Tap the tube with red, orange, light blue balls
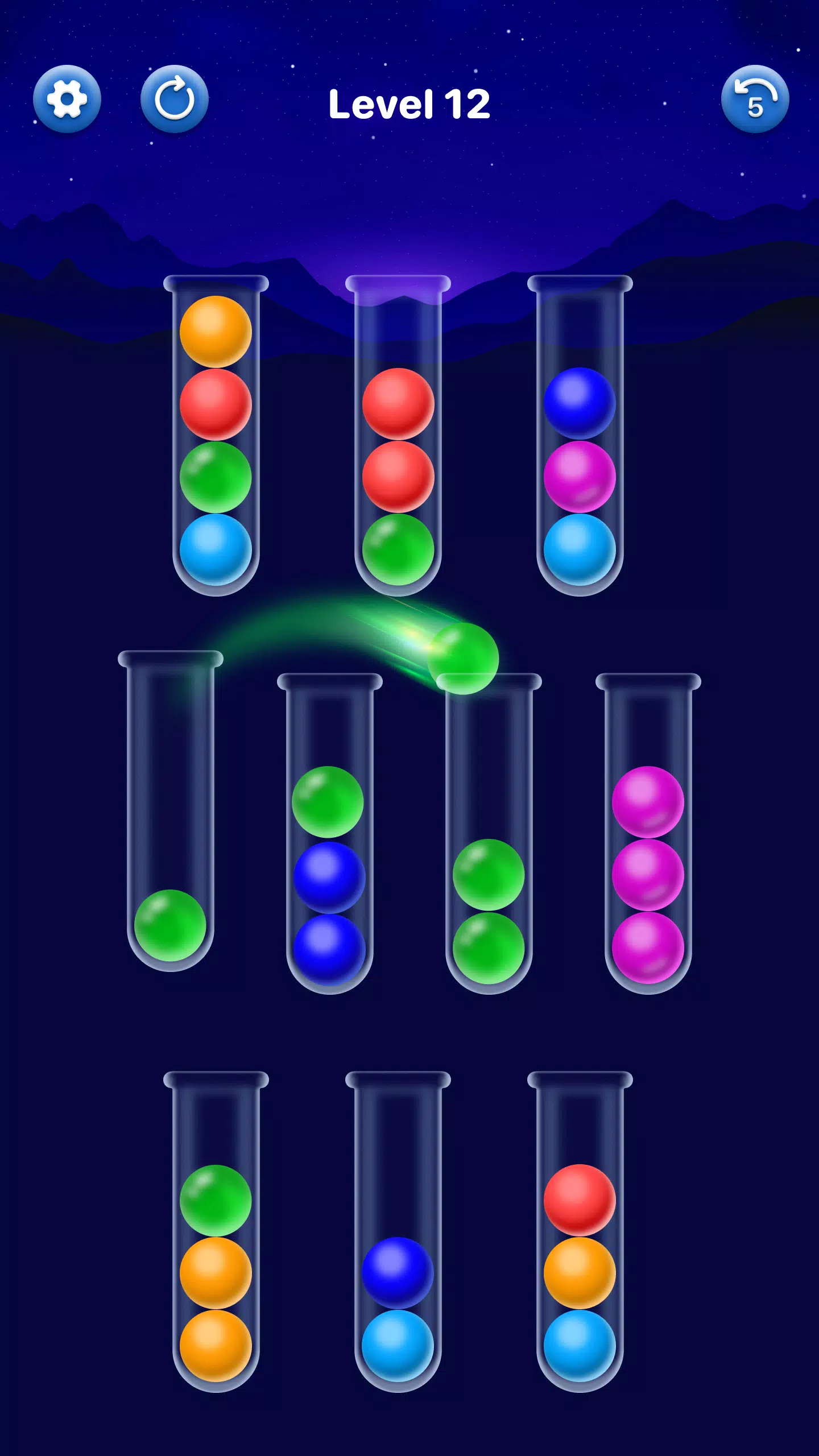The height and width of the screenshot is (1456, 819). click(580, 1232)
